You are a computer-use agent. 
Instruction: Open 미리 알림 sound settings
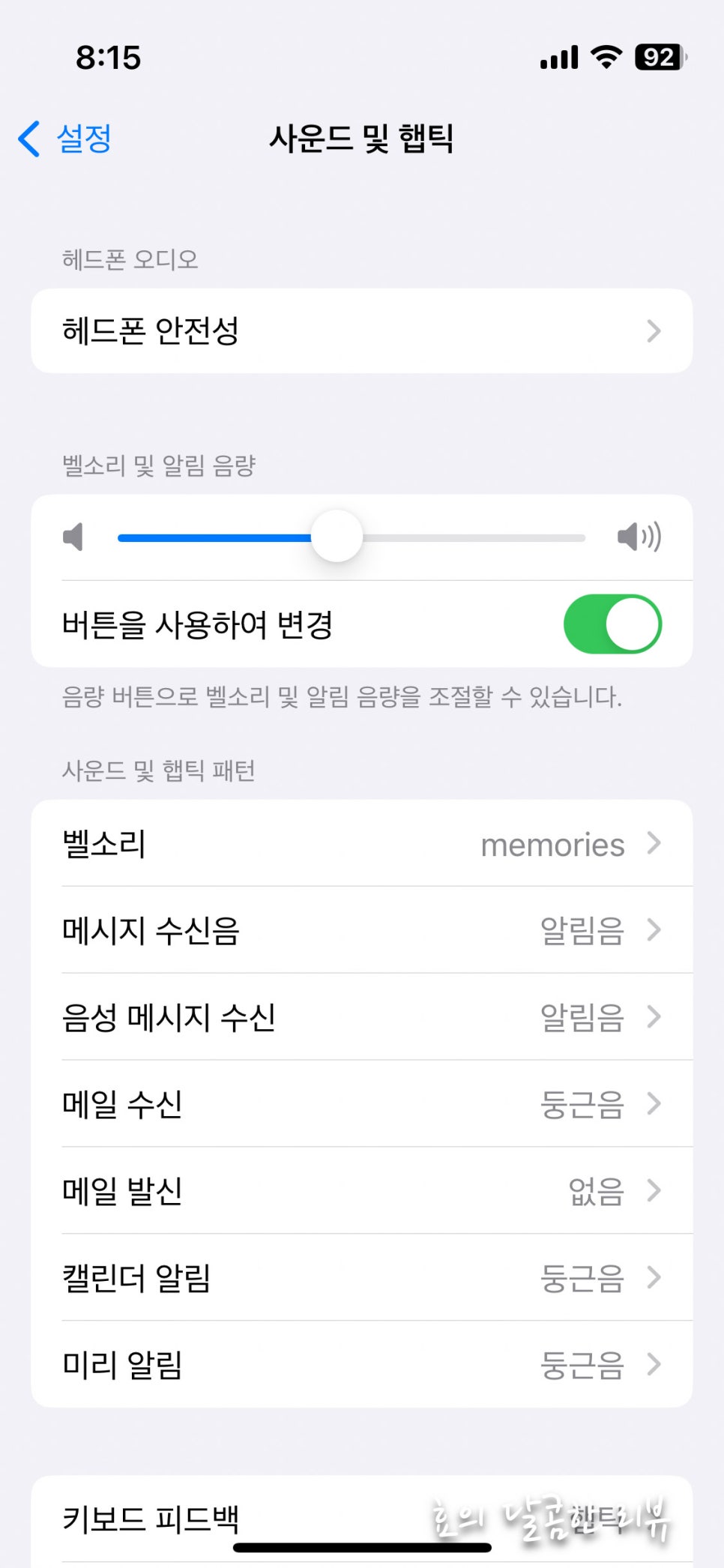point(362,1365)
